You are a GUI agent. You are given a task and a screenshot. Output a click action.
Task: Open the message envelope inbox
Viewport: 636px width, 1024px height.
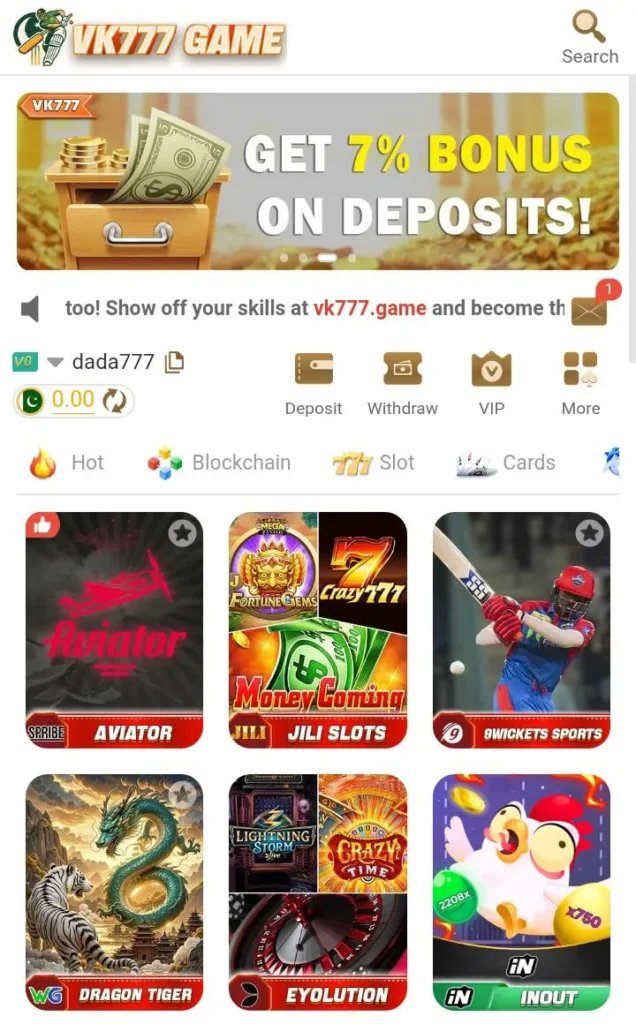(588, 311)
